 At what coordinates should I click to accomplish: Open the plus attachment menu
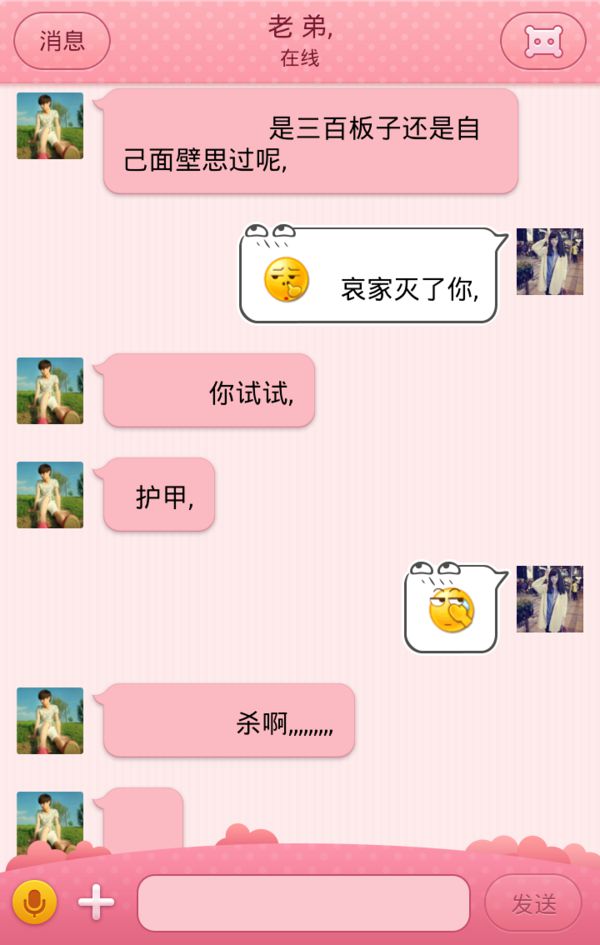pos(96,903)
